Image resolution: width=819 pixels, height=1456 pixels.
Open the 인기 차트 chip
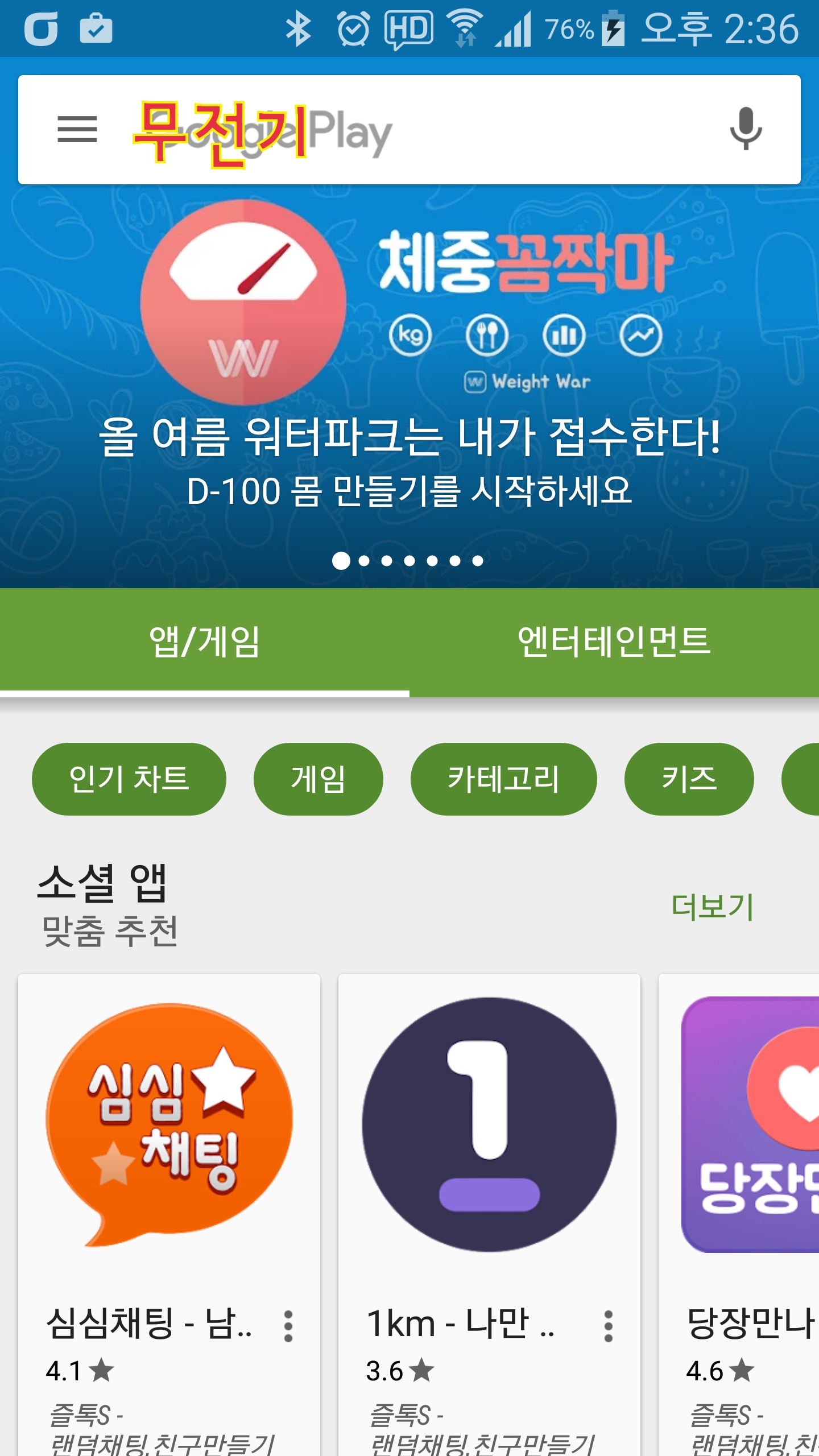129,779
